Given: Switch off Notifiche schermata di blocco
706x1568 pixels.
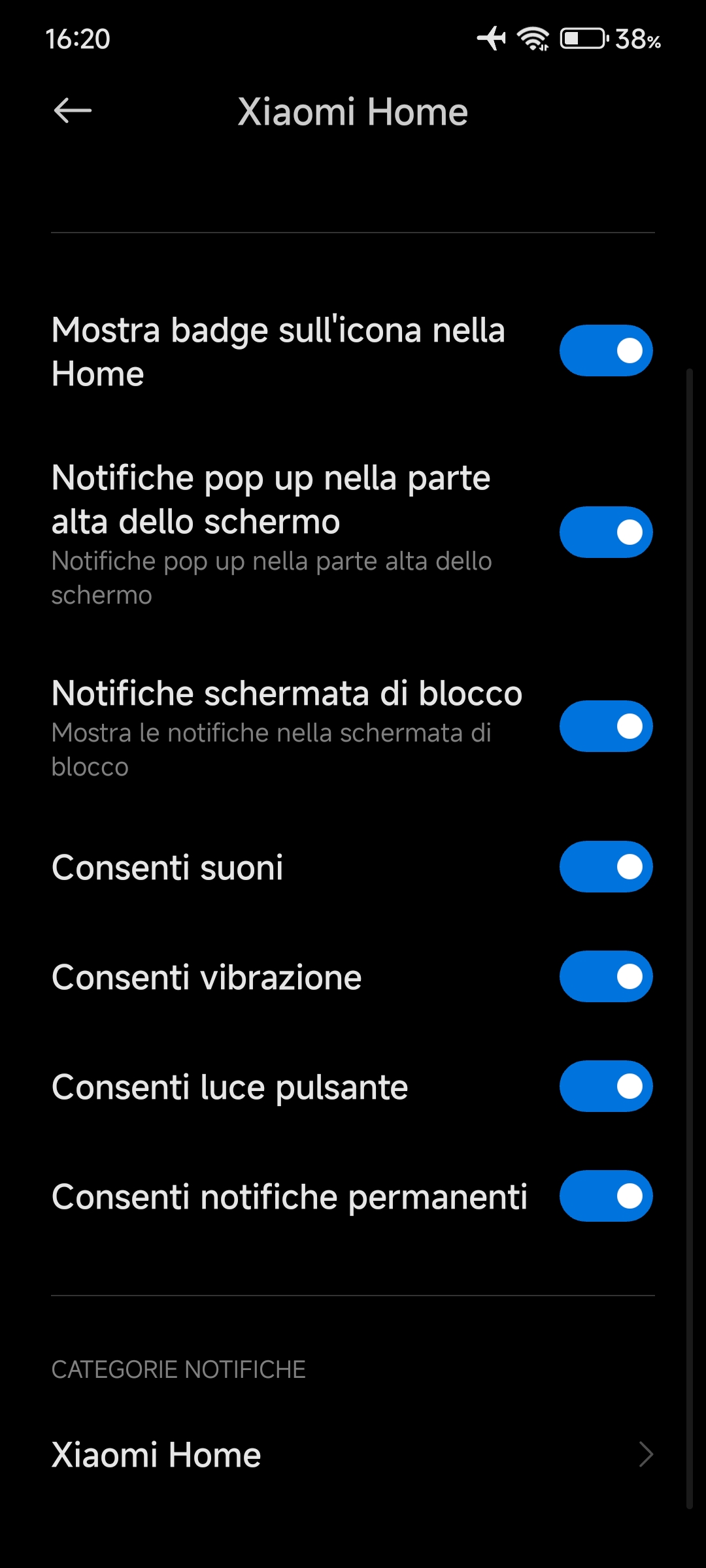Looking at the screenshot, I should [x=606, y=727].
